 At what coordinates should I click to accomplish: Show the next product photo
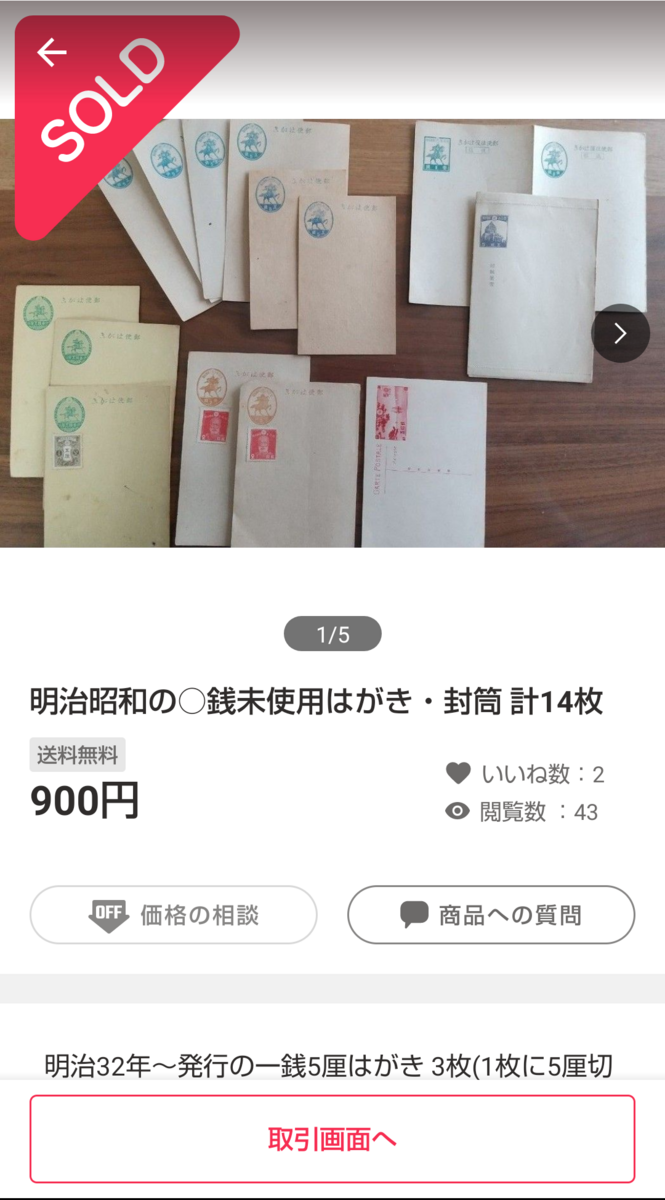620,333
